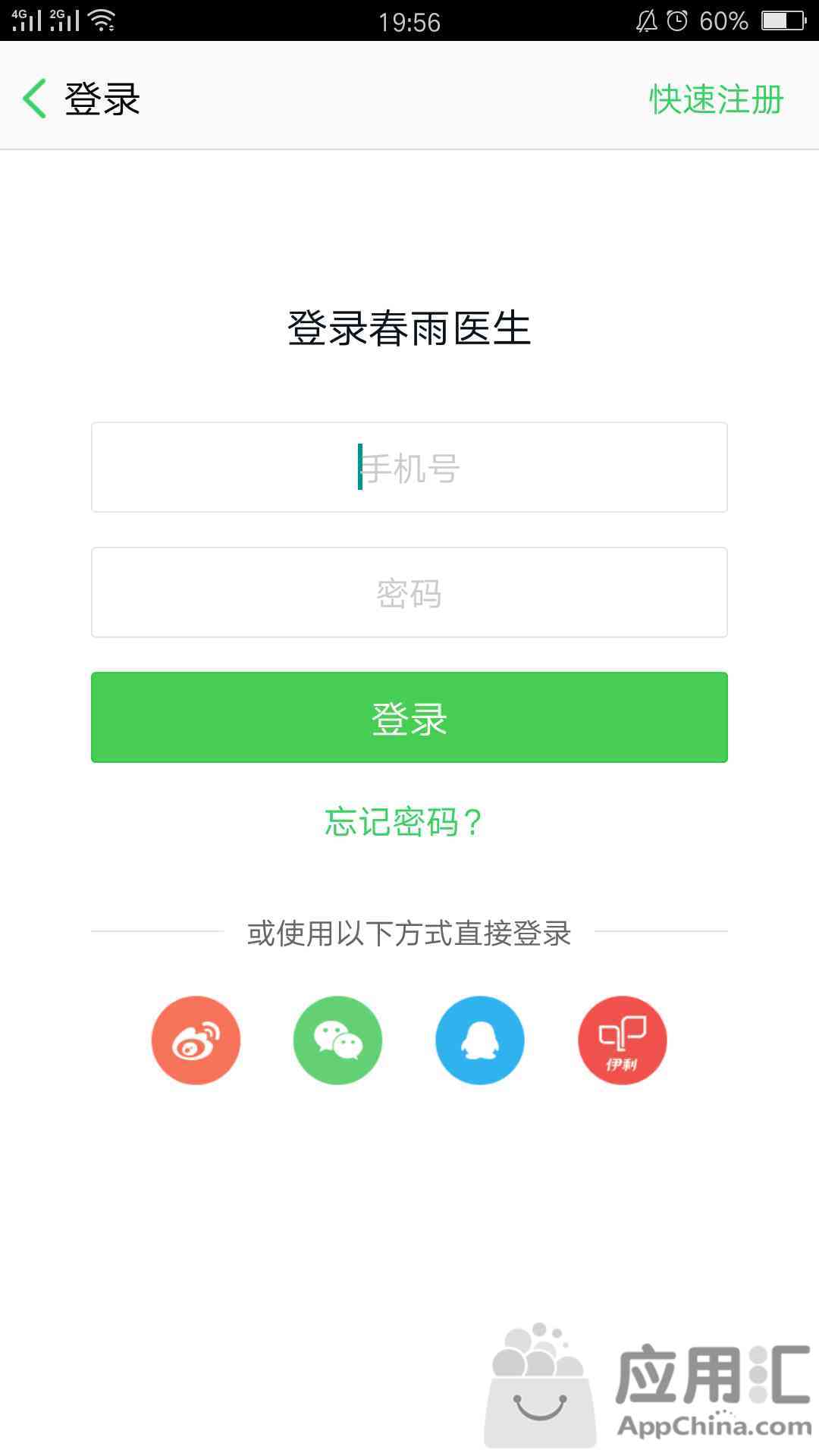Image resolution: width=819 pixels, height=1456 pixels.
Task: Focus the 手机号 phone number field
Action: click(409, 467)
